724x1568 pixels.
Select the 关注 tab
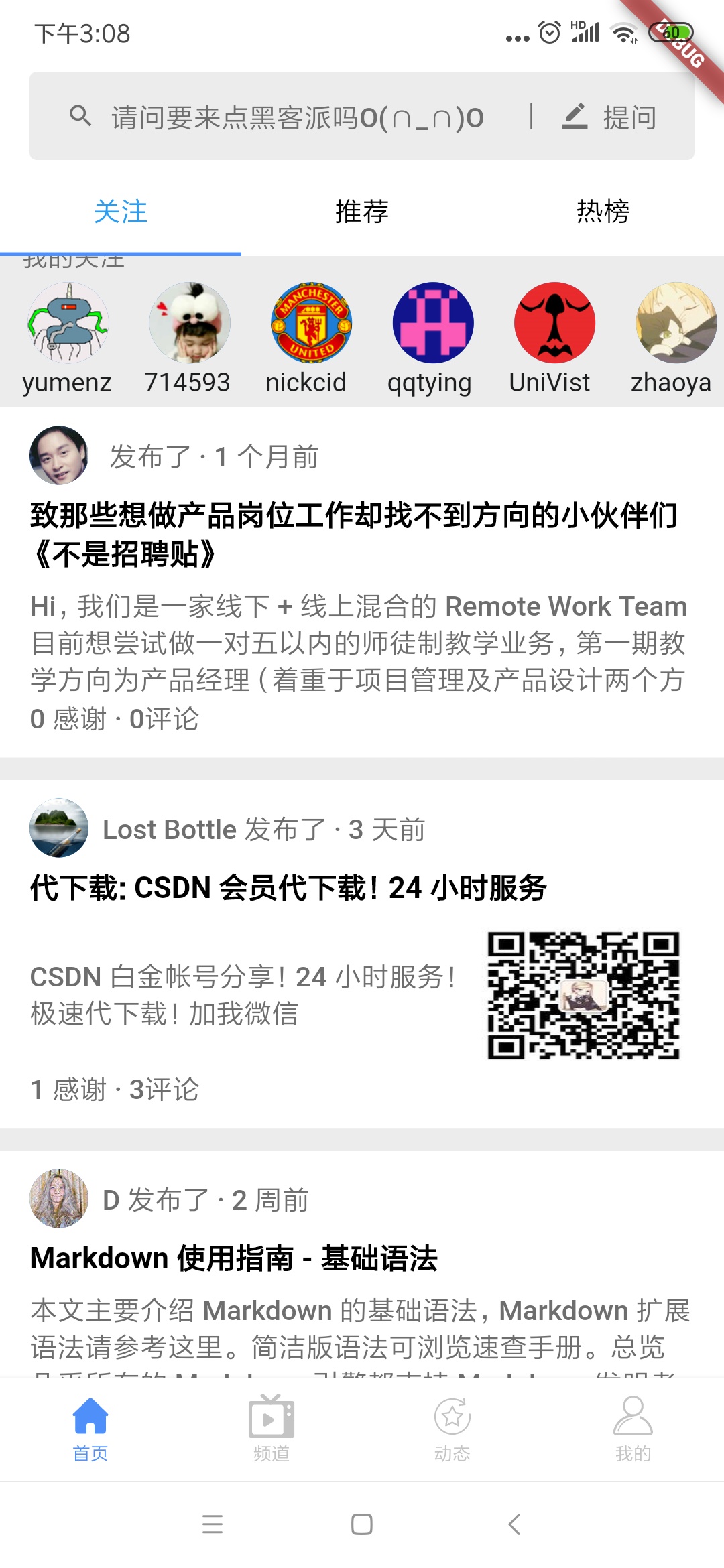121,212
